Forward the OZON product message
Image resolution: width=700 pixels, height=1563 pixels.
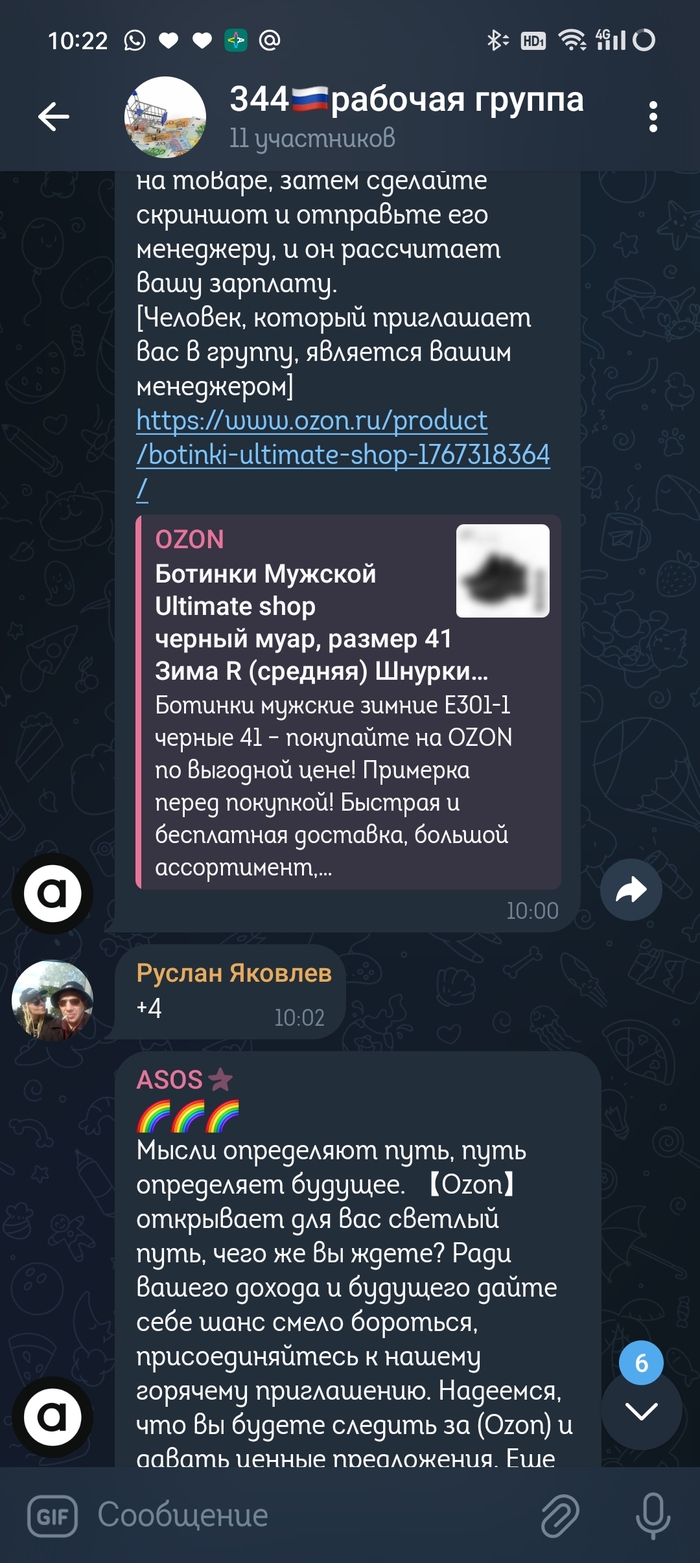631,890
